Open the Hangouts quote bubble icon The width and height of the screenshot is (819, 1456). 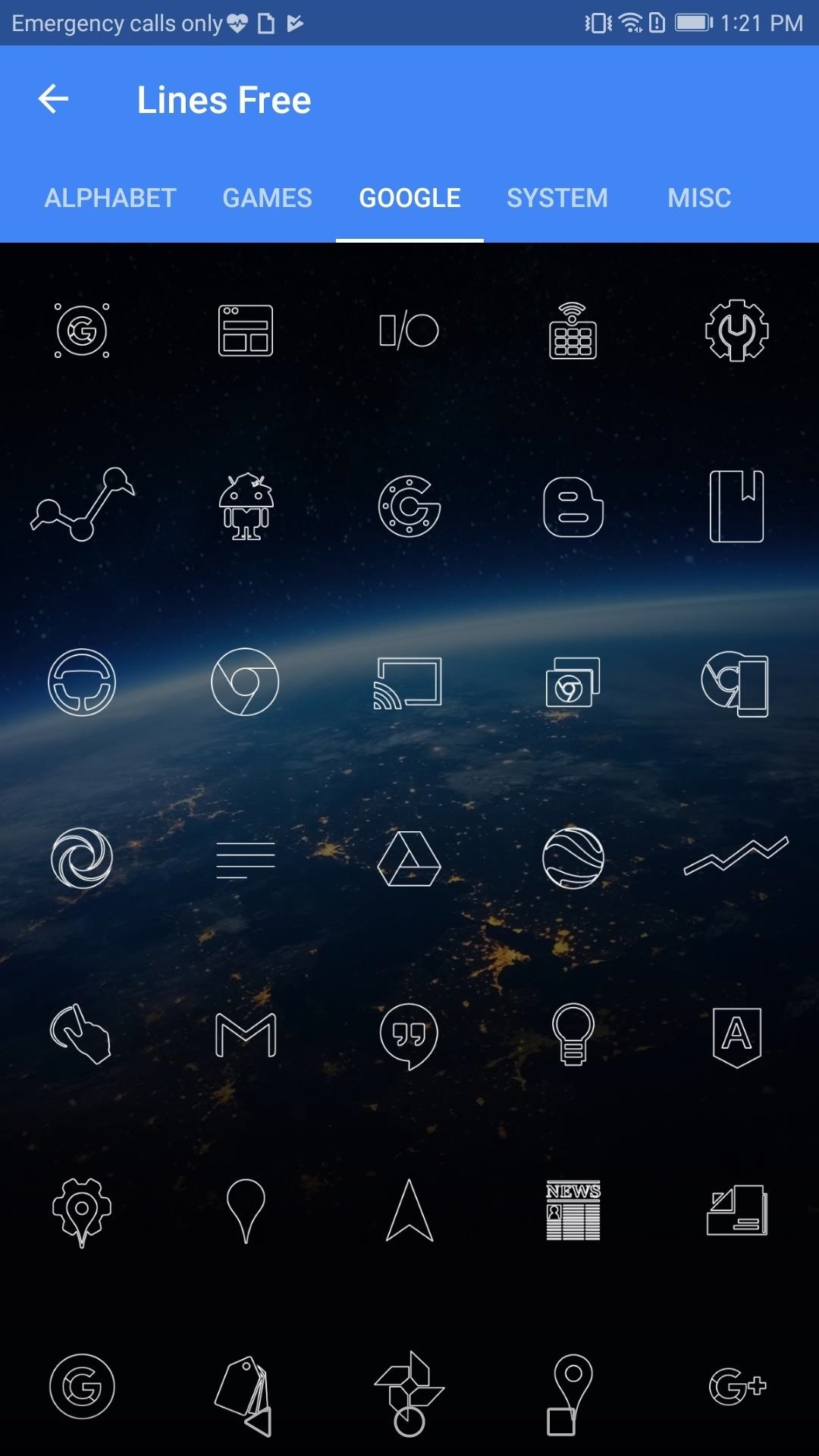coord(409,1035)
